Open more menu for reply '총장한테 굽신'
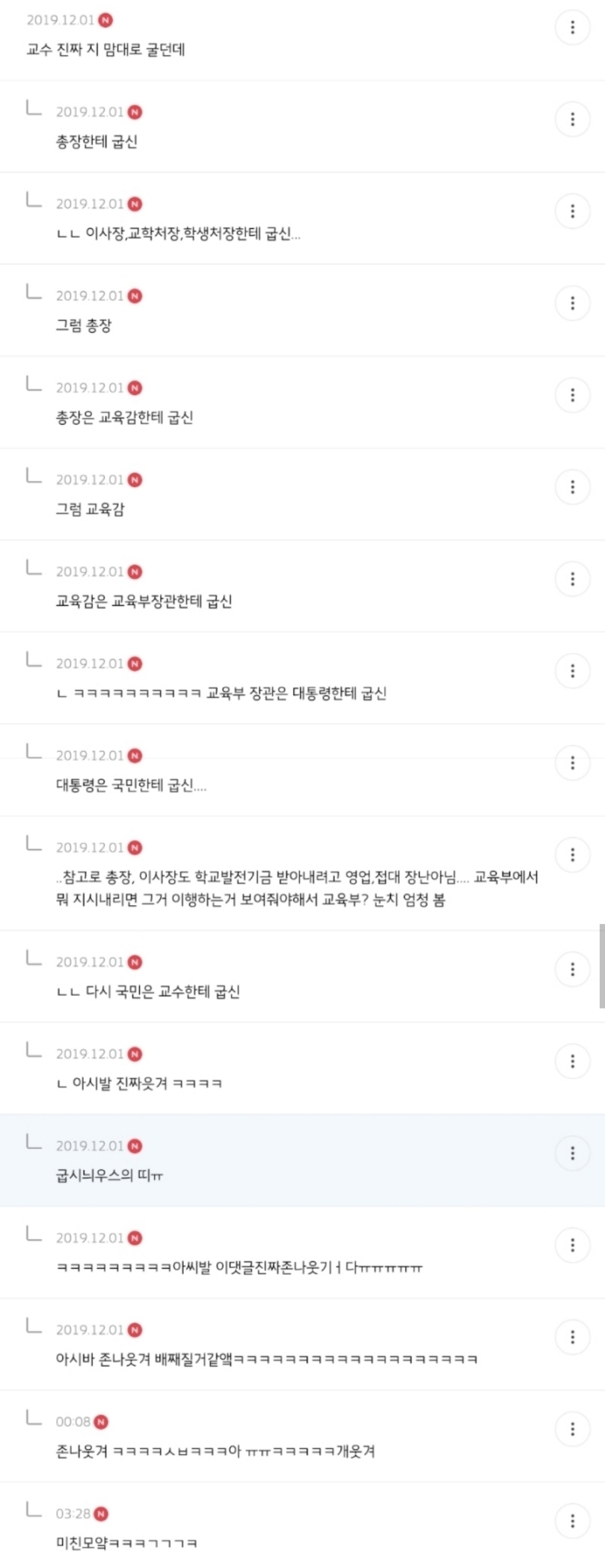605x1568 pixels. (x=572, y=120)
